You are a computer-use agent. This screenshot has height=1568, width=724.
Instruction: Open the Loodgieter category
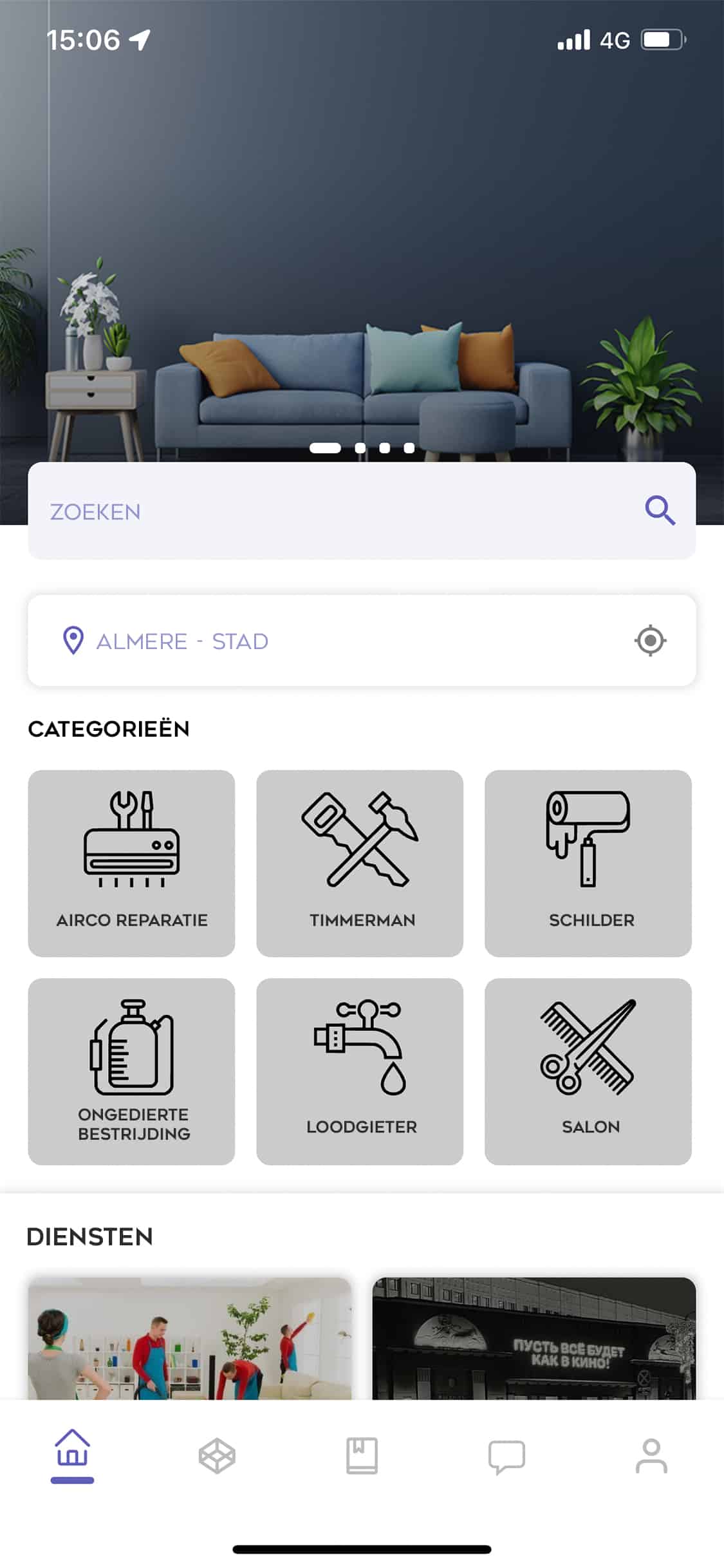point(360,1071)
